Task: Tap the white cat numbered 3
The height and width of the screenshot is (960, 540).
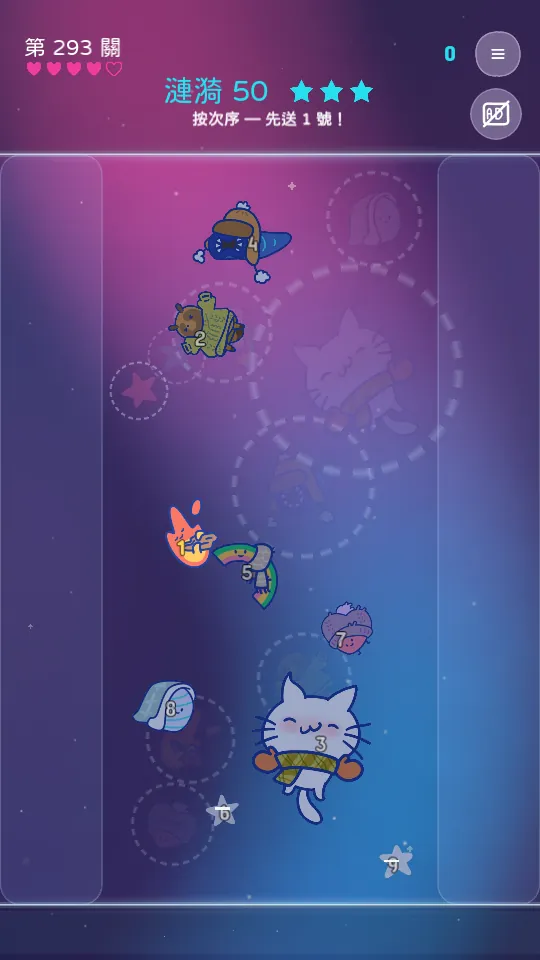Action: [309, 748]
